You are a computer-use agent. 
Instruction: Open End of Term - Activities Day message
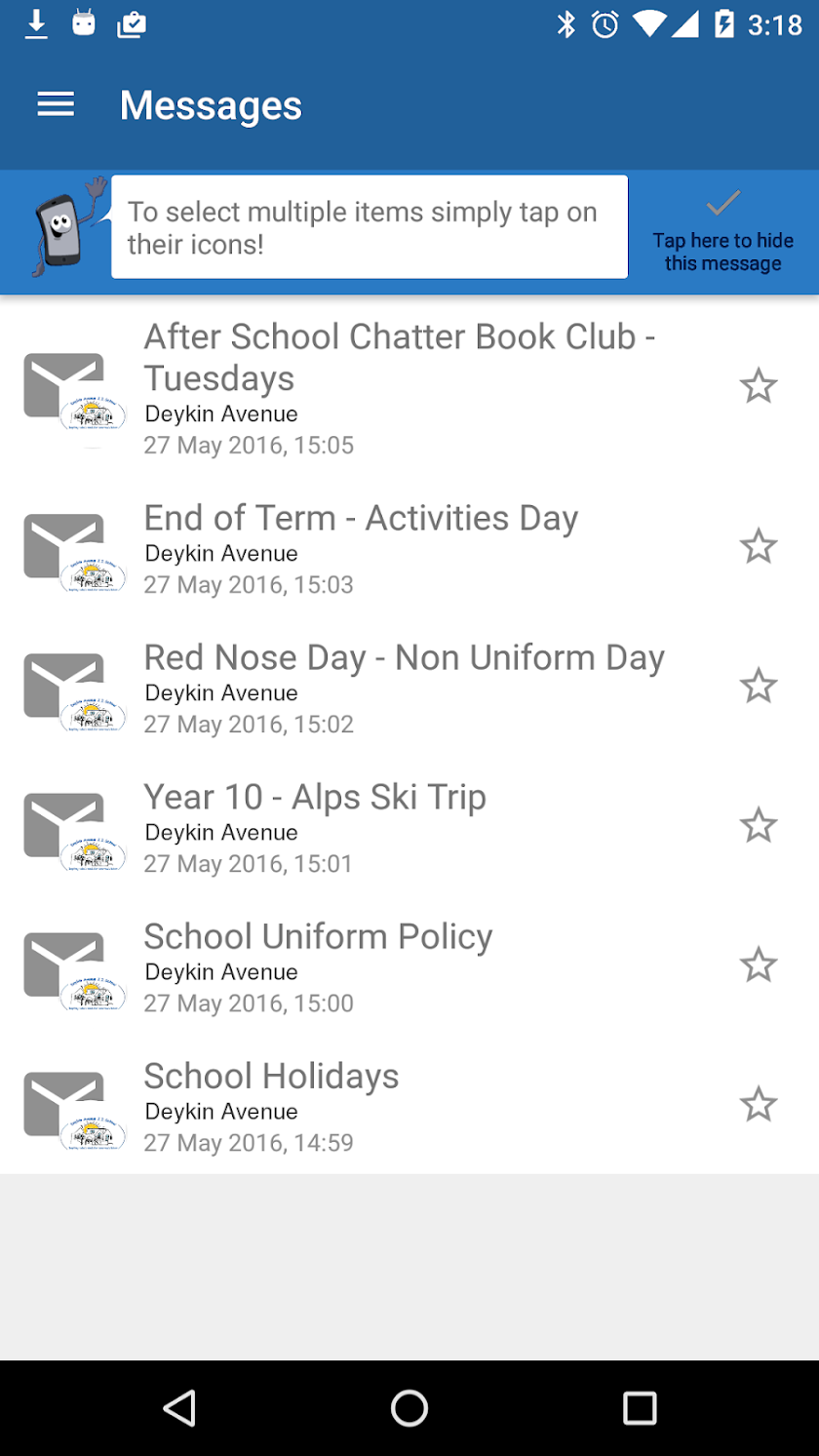point(361,518)
